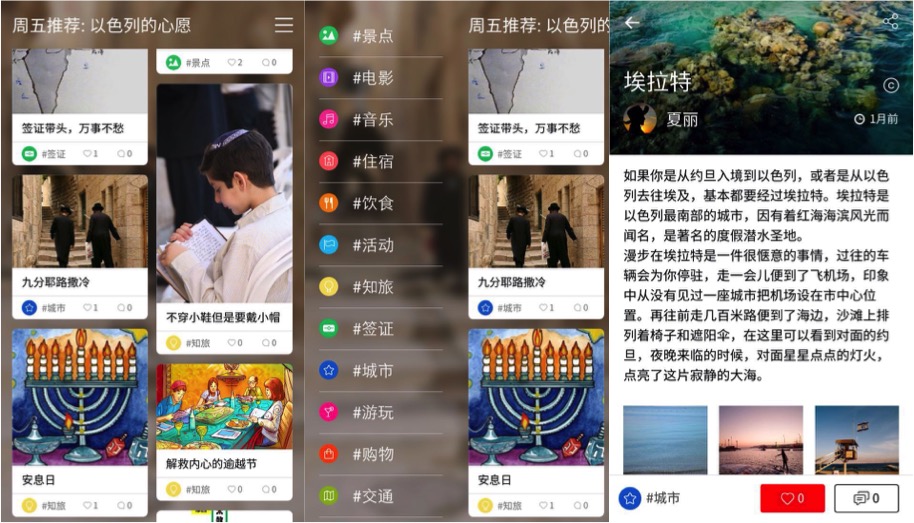Open author 夏丽's profile
Image resolution: width=914 pixels, height=523 pixels.
coord(660,119)
